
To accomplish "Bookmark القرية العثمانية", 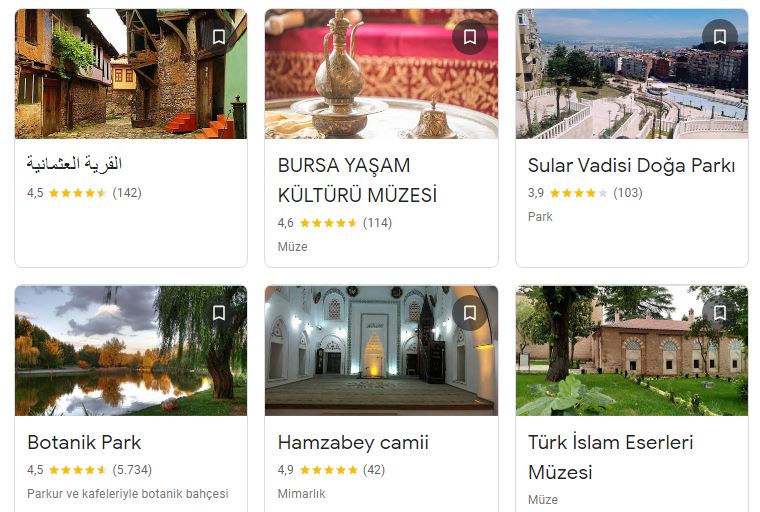I will [x=218, y=37].
